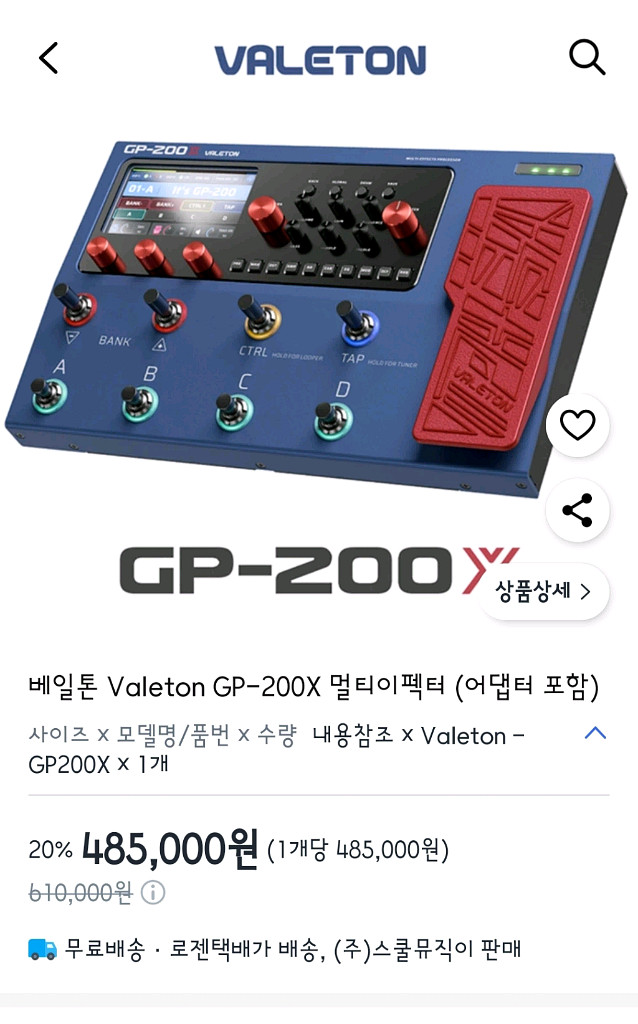The image size is (638, 1024).
Task: Collapse the product option details chevron
Action: coord(595,734)
